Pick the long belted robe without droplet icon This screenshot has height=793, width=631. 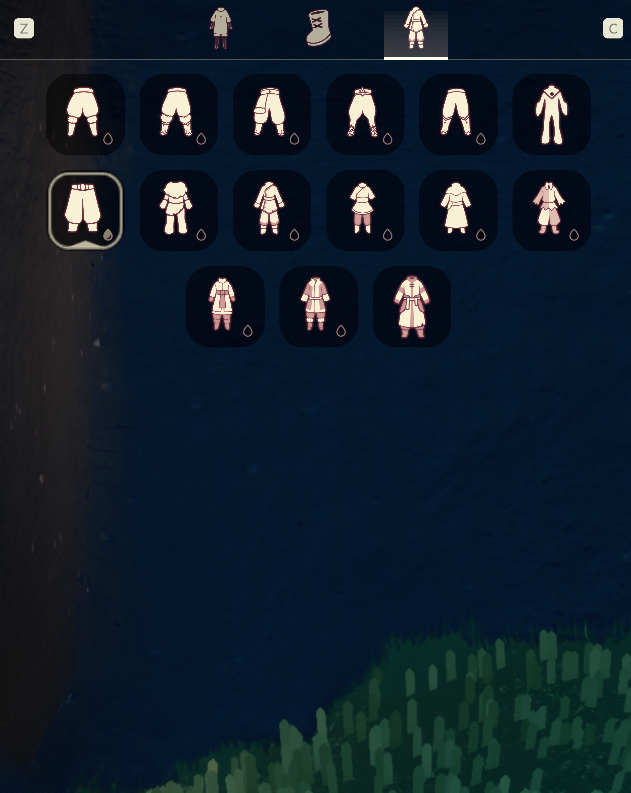(x=411, y=306)
